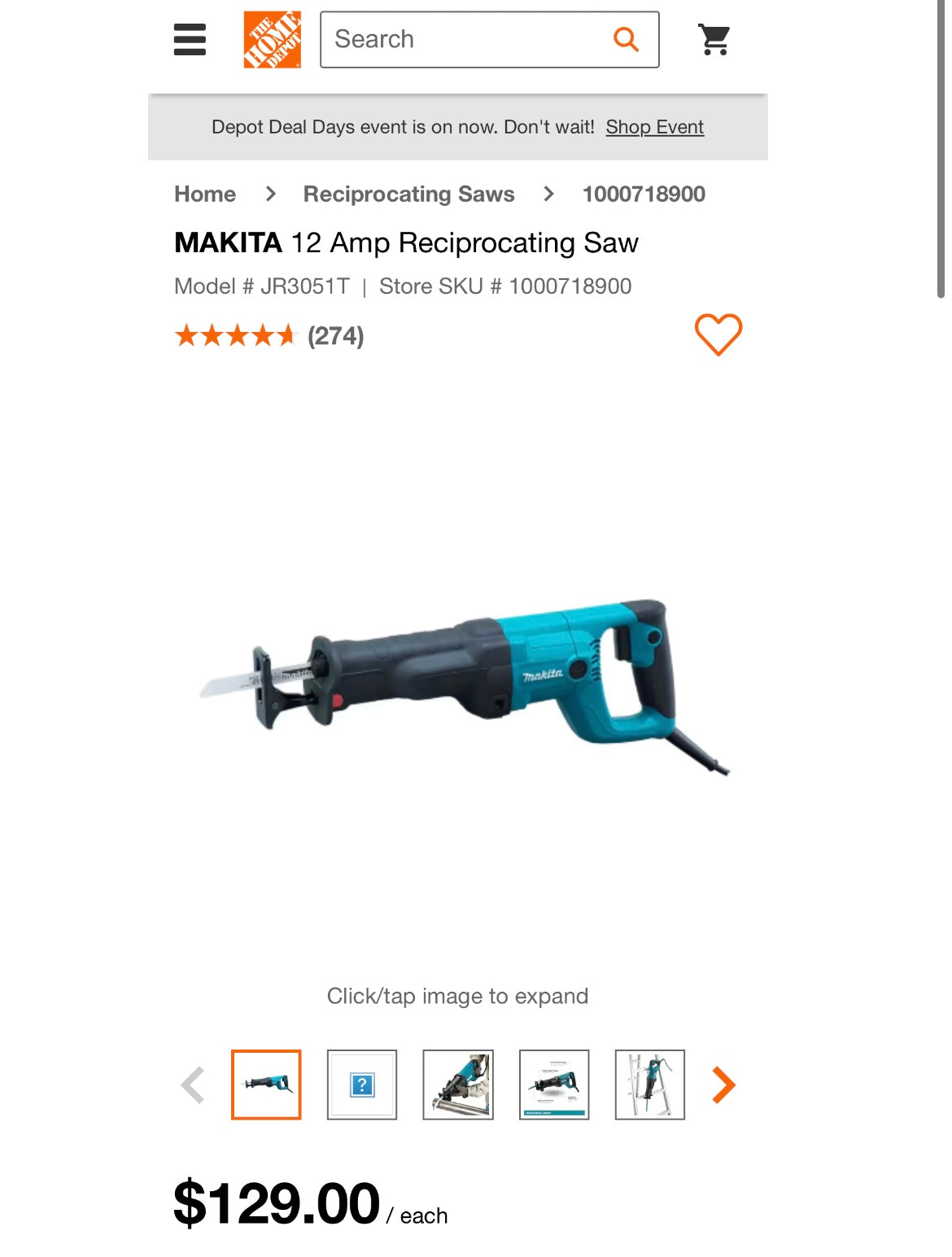952x1257 pixels.
Task: Select the first saw thumbnail
Action: pos(266,1085)
